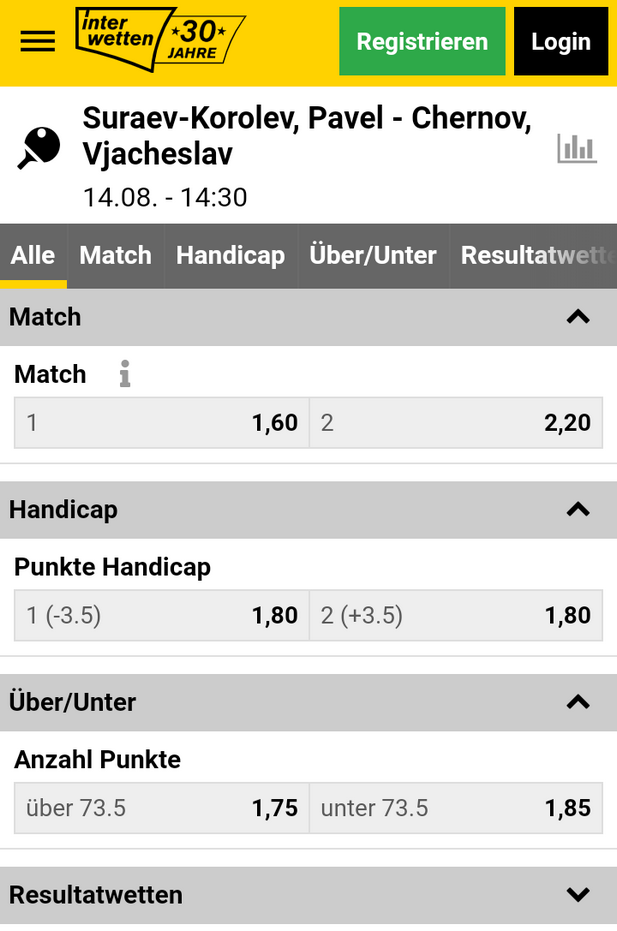Image resolution: width=617 pixels, height=931 pixels.
Task: Show info for the Match bet
Action: pos(125,375)
